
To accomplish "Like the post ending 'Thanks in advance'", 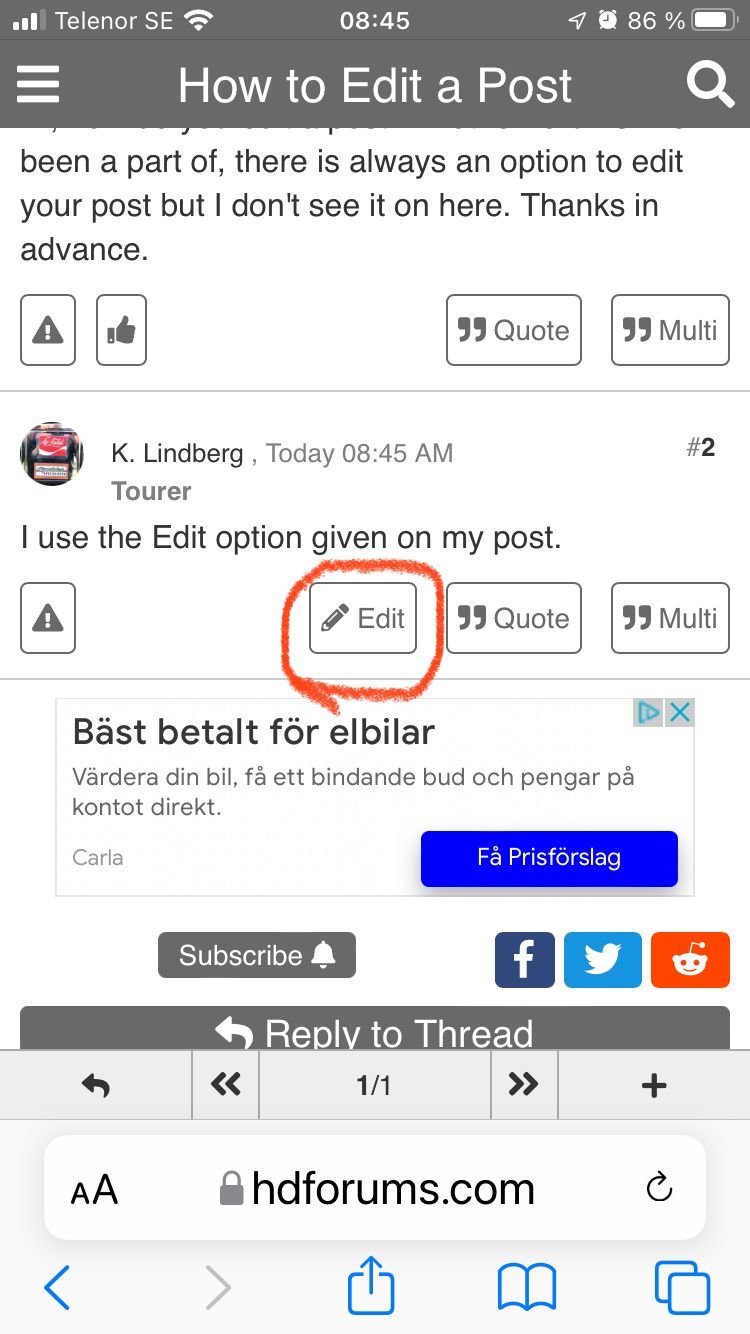I will click(121, 330).
